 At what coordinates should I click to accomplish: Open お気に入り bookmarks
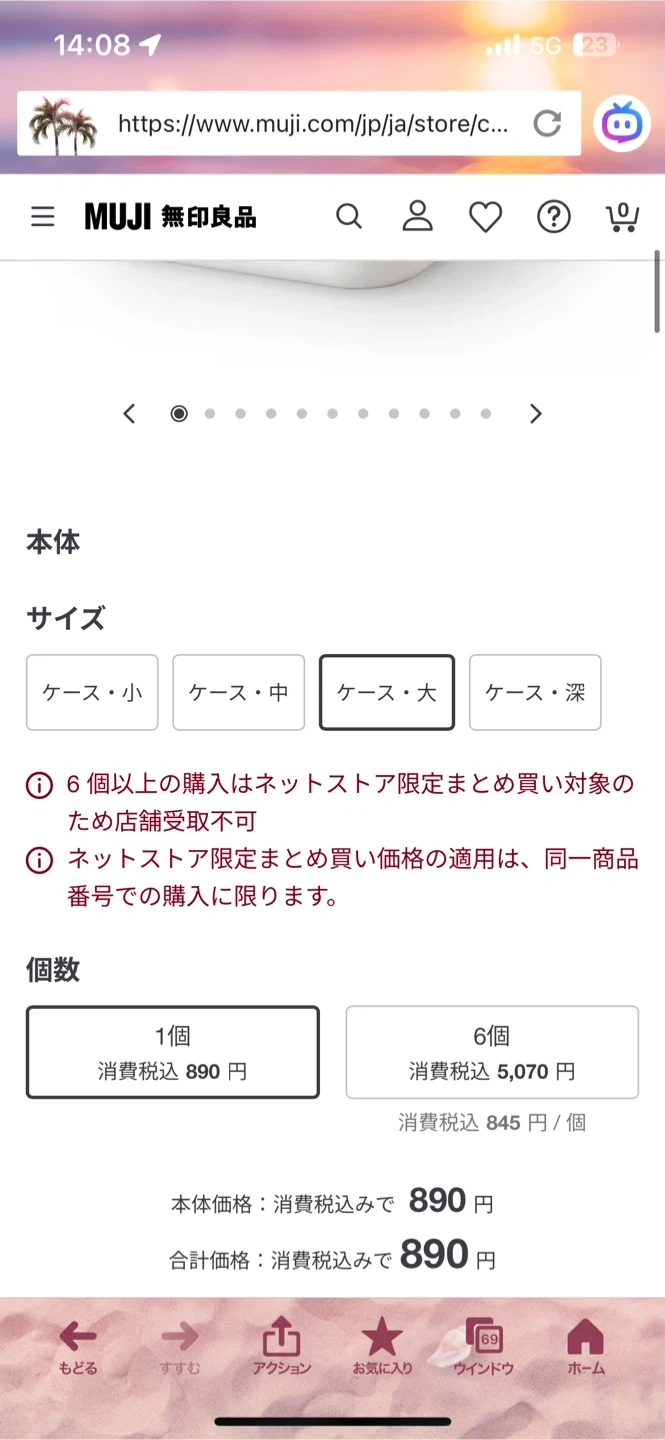click(382, 1346)
